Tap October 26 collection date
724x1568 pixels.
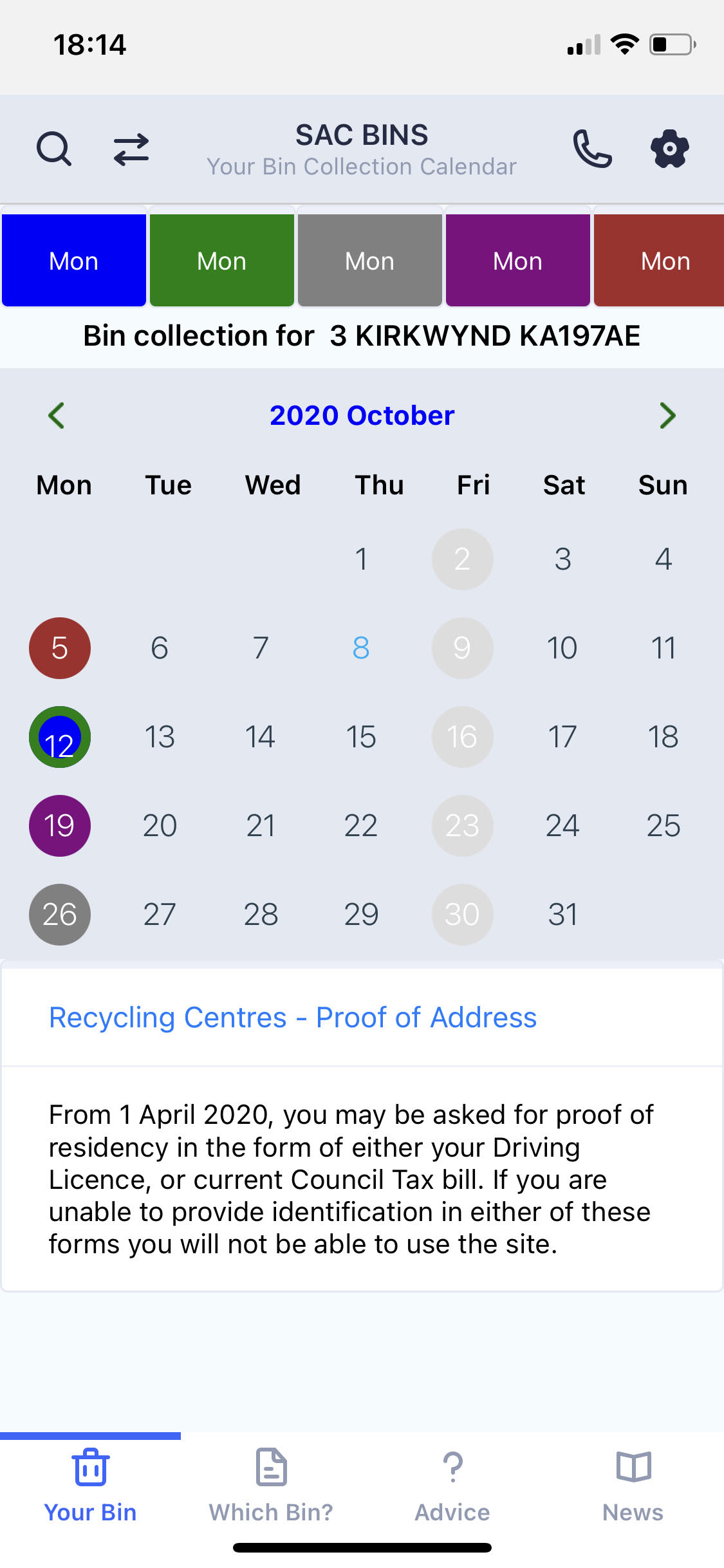click(x=60, y=915)
